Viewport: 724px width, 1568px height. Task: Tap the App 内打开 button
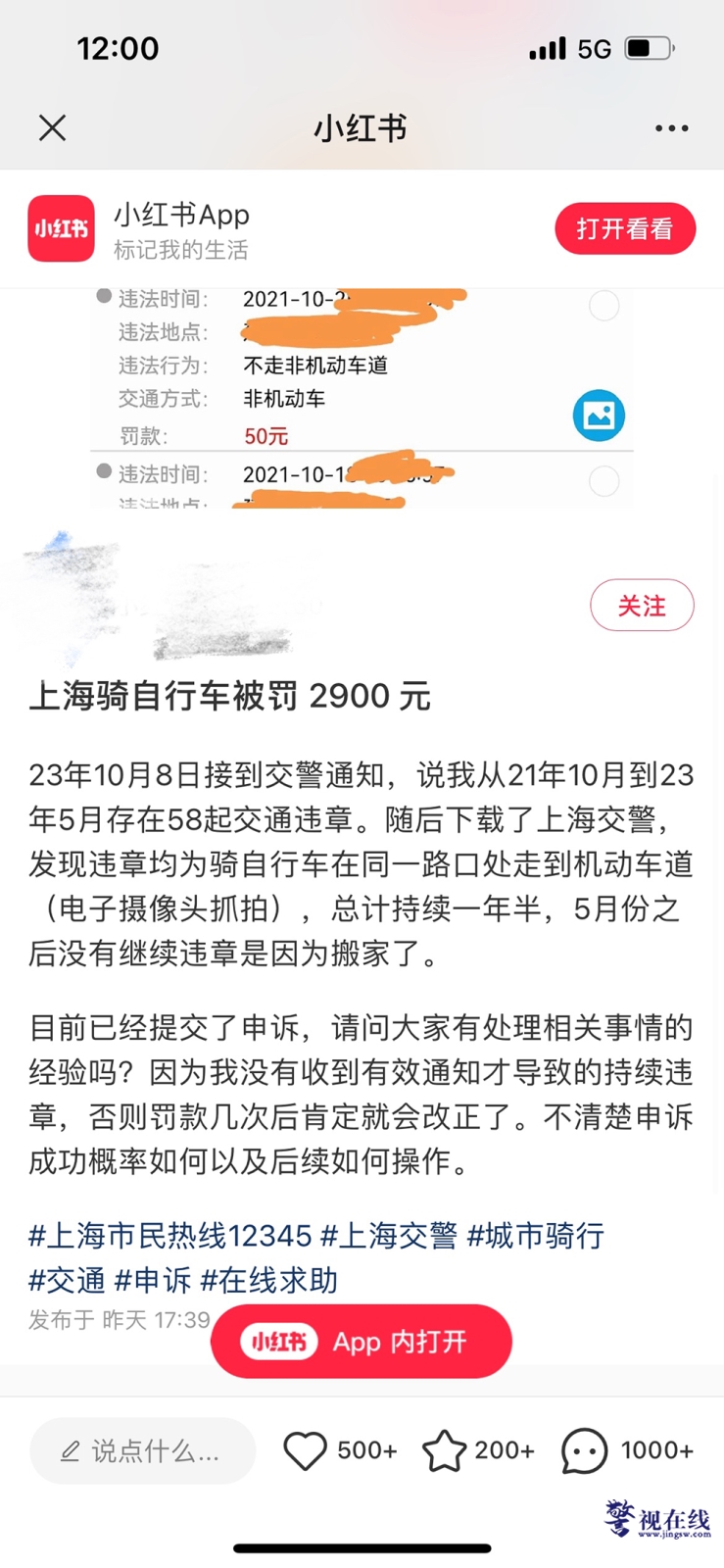pos(361,1342)
